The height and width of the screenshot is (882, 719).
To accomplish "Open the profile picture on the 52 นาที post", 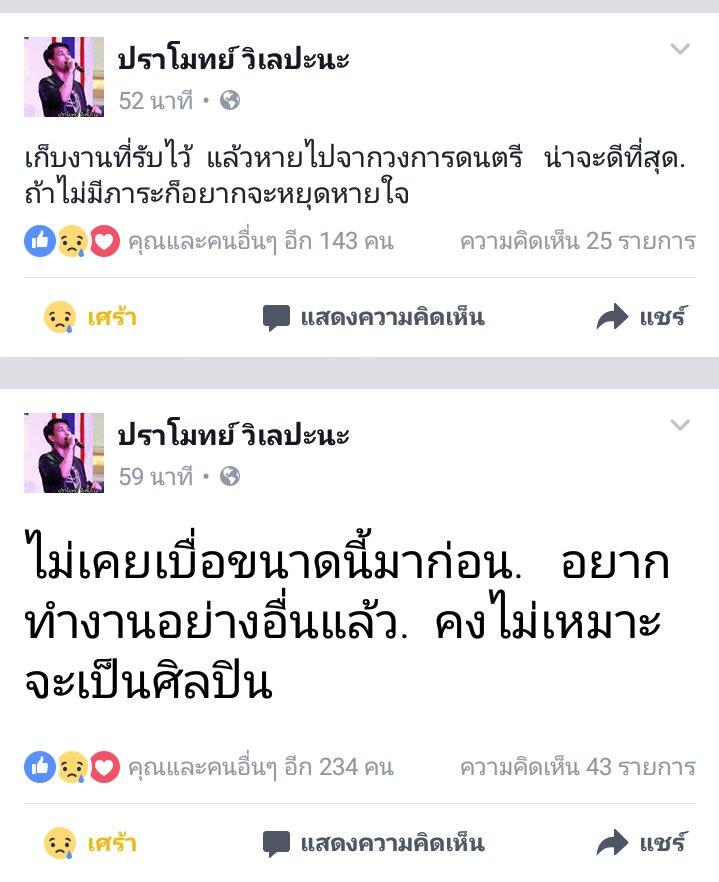I will click(x=64, y=77).
